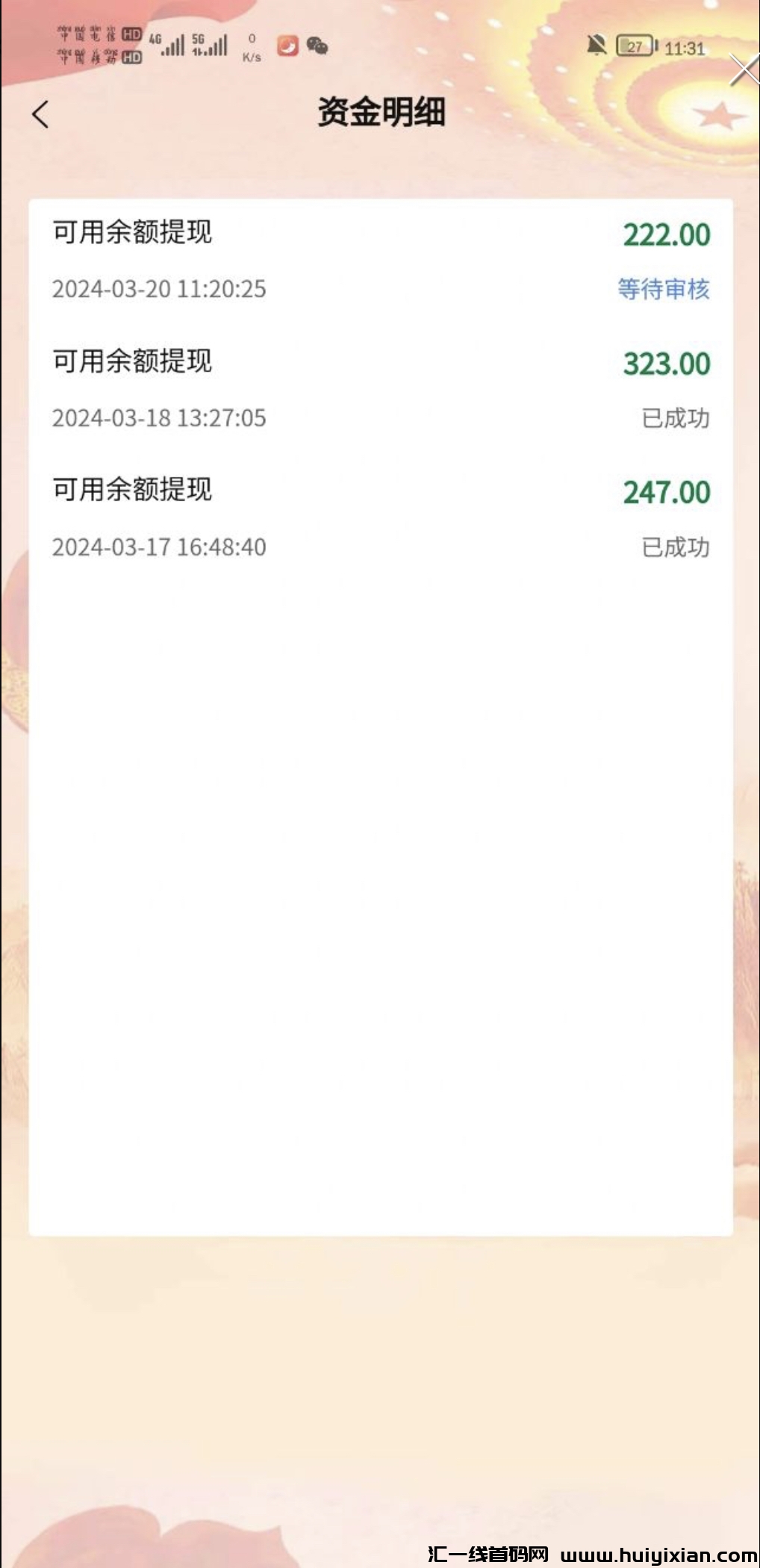760x1568 pixels.
Task: Go back from the 资金明细 page
Action: [x=41, y=114]
